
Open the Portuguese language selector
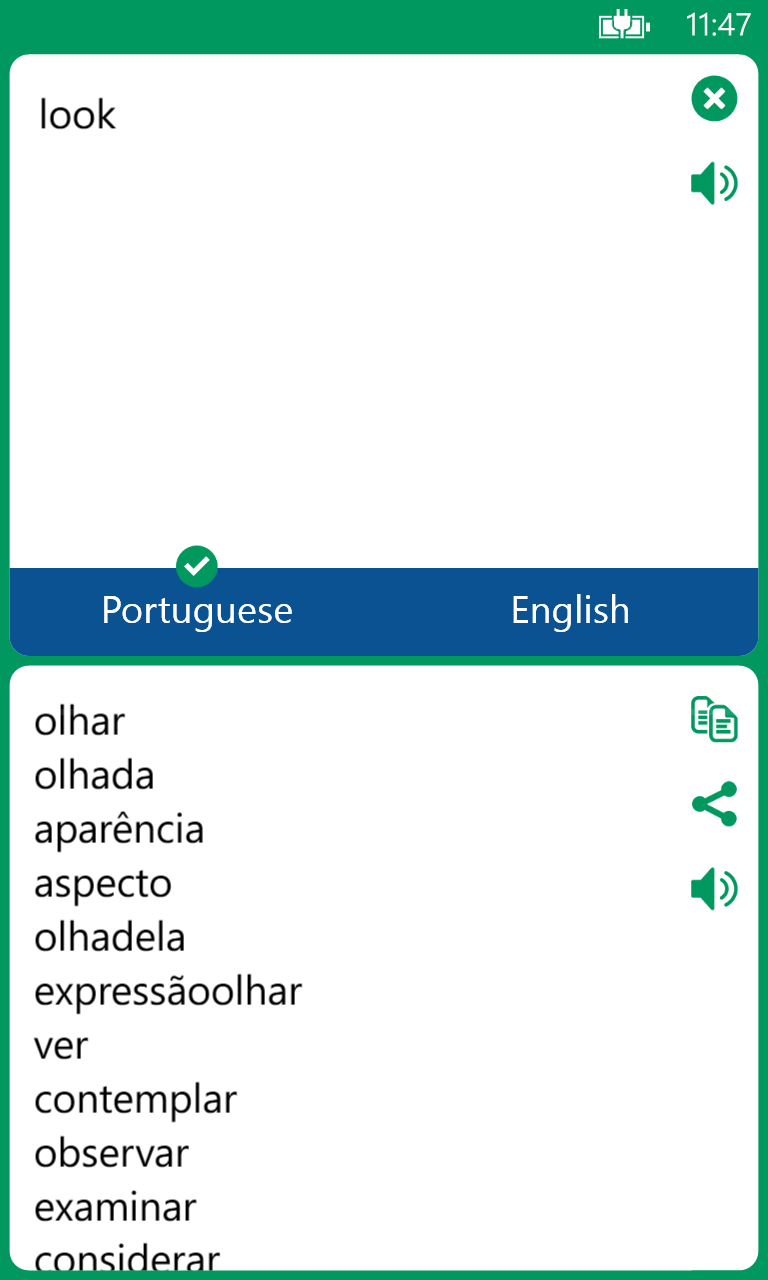196,610
